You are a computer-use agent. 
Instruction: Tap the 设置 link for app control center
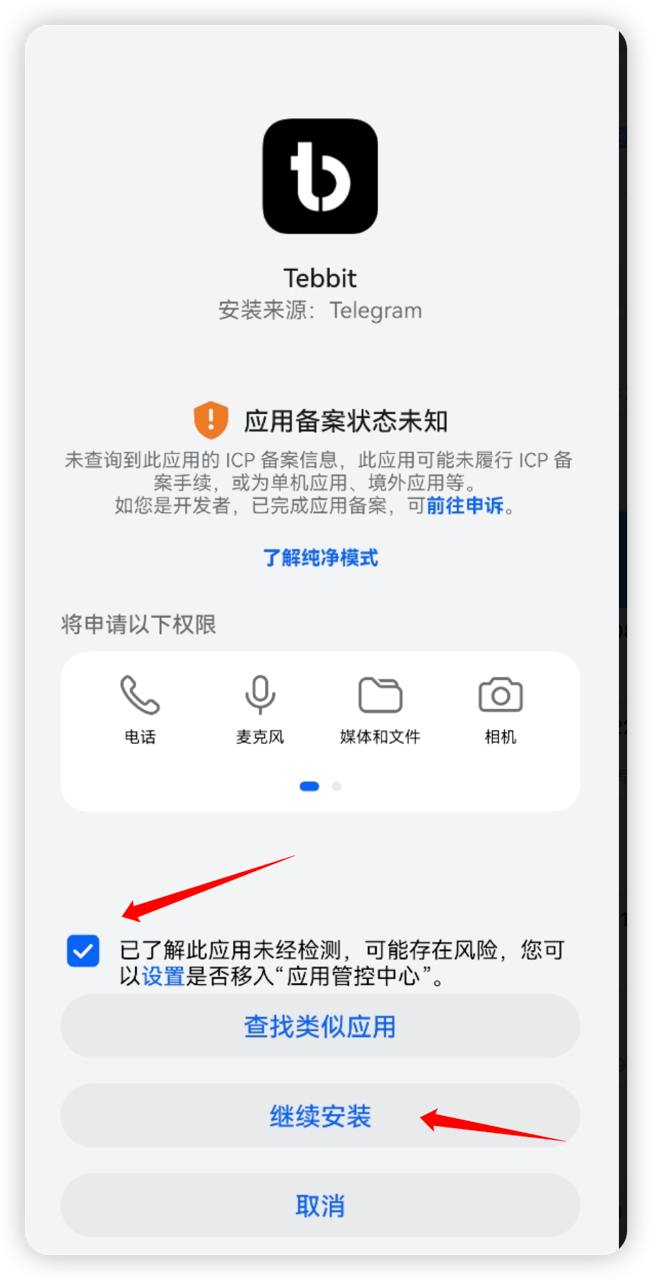pos(163,977)
